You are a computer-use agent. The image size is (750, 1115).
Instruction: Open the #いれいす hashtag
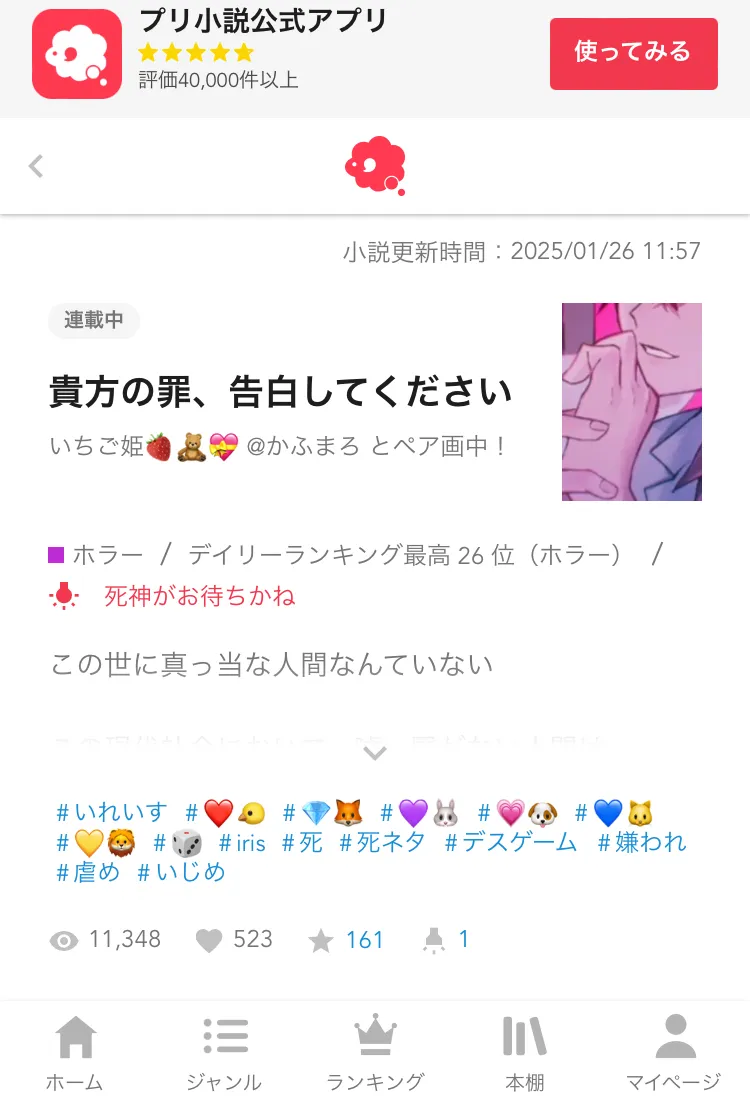[x=112, y=813]
